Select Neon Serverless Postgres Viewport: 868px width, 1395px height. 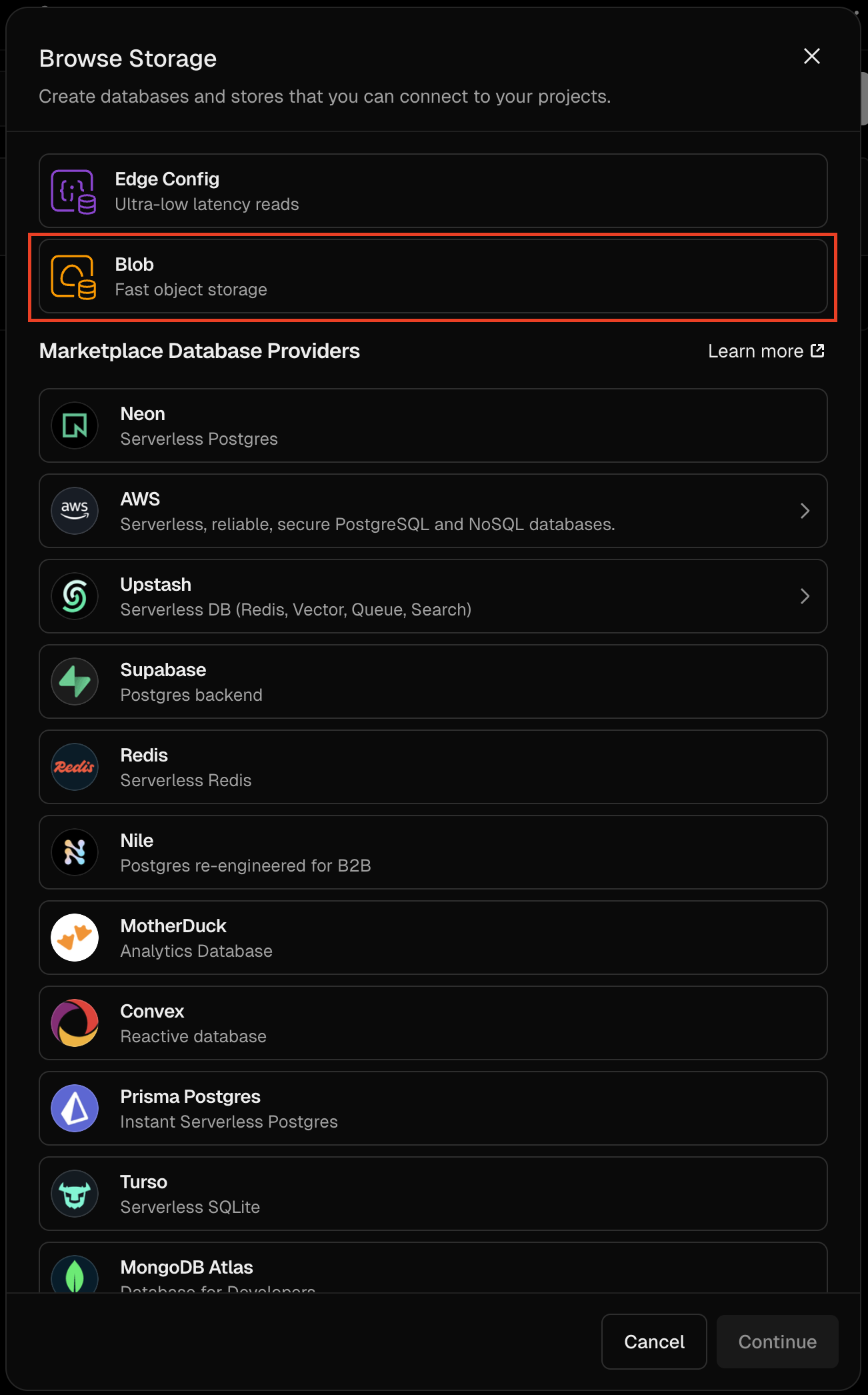tap(433, 426)
